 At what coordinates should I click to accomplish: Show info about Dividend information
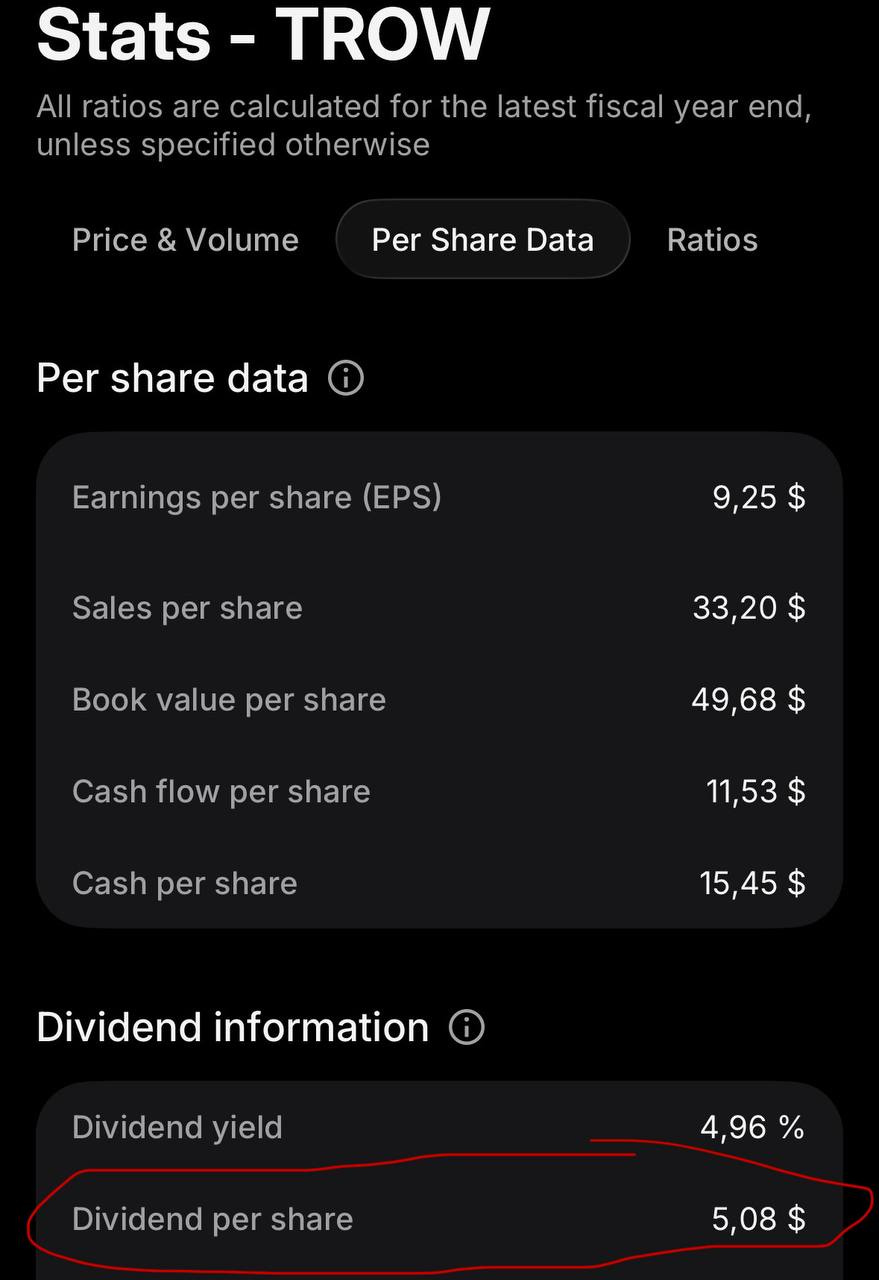coord(467,1028)
